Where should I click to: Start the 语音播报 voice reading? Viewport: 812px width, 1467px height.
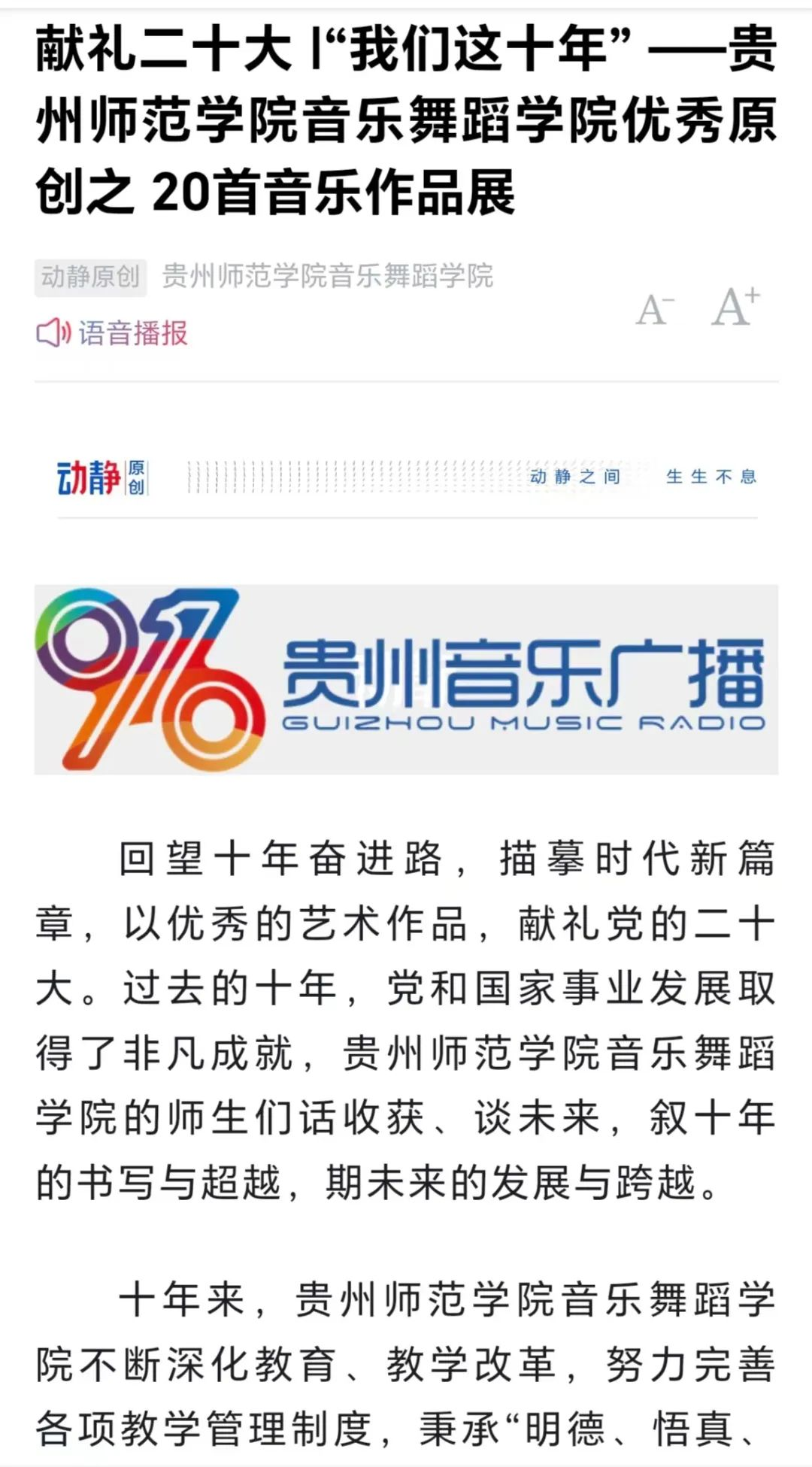click(x=113, y=333)
